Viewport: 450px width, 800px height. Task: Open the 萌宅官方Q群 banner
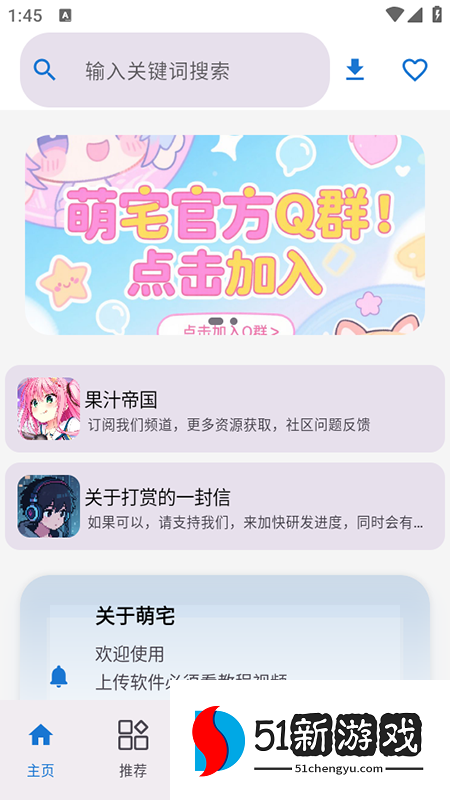pyautogui.click(x=225, y=235)
